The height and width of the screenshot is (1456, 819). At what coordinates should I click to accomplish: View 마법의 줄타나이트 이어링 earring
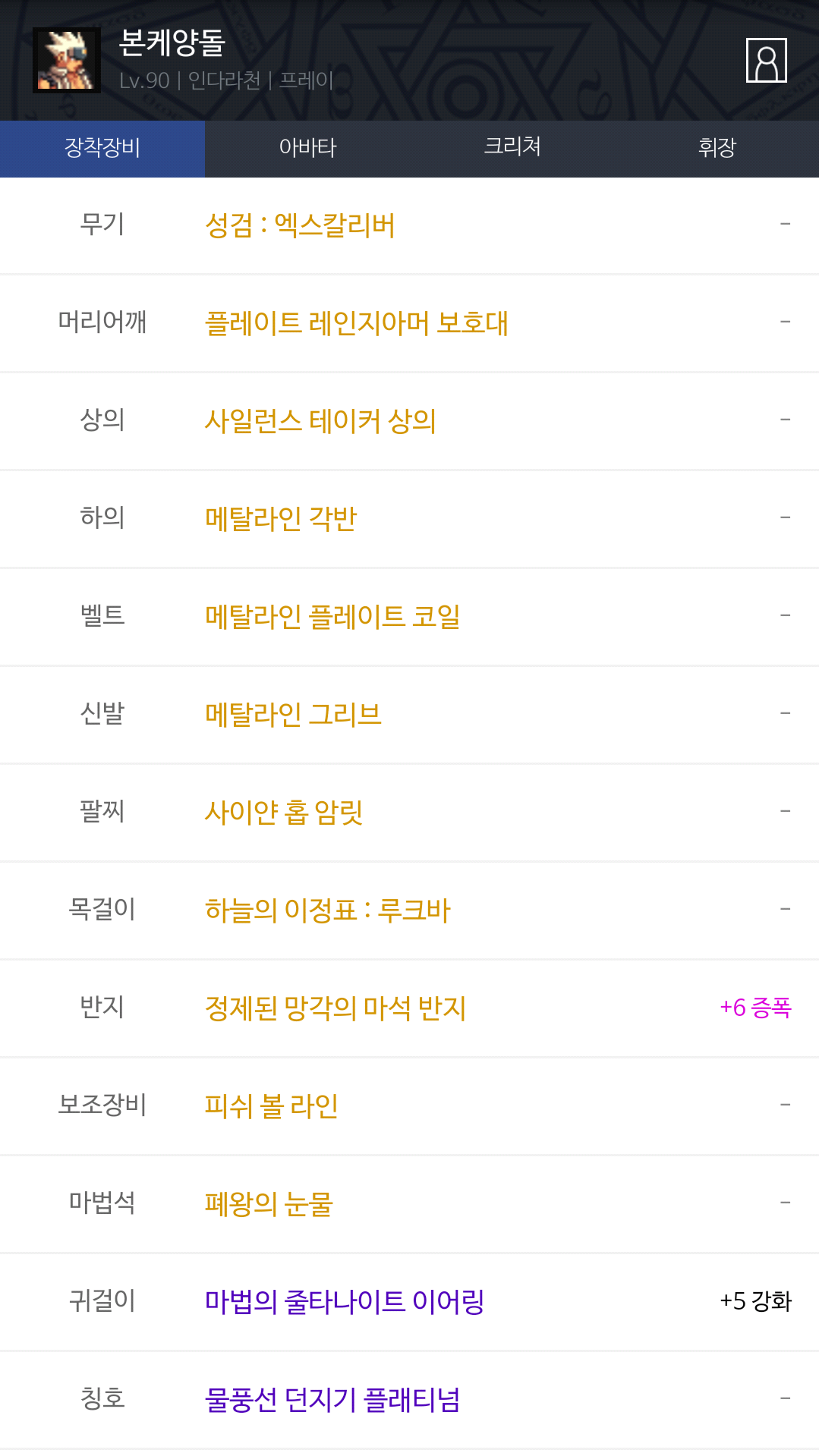pos(345,1302)
